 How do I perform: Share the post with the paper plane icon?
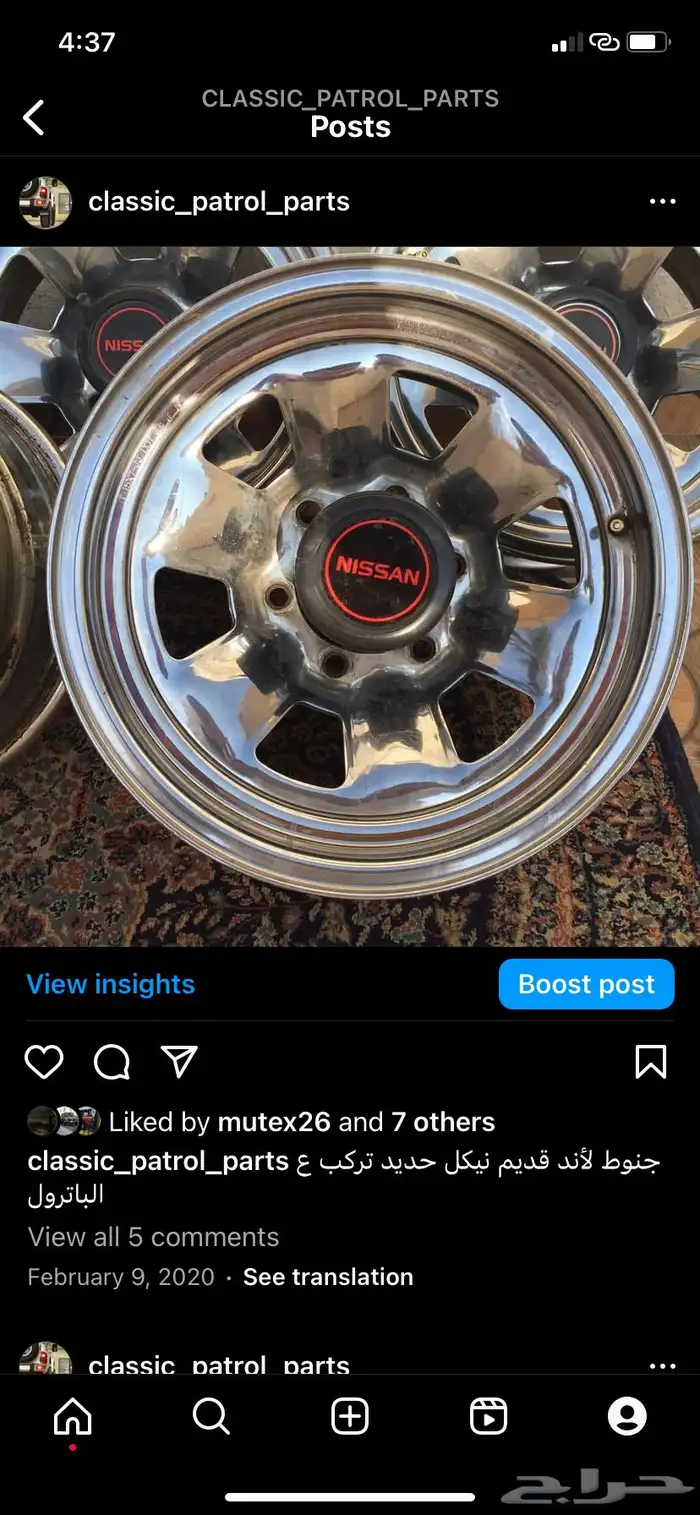(179, 1061)
